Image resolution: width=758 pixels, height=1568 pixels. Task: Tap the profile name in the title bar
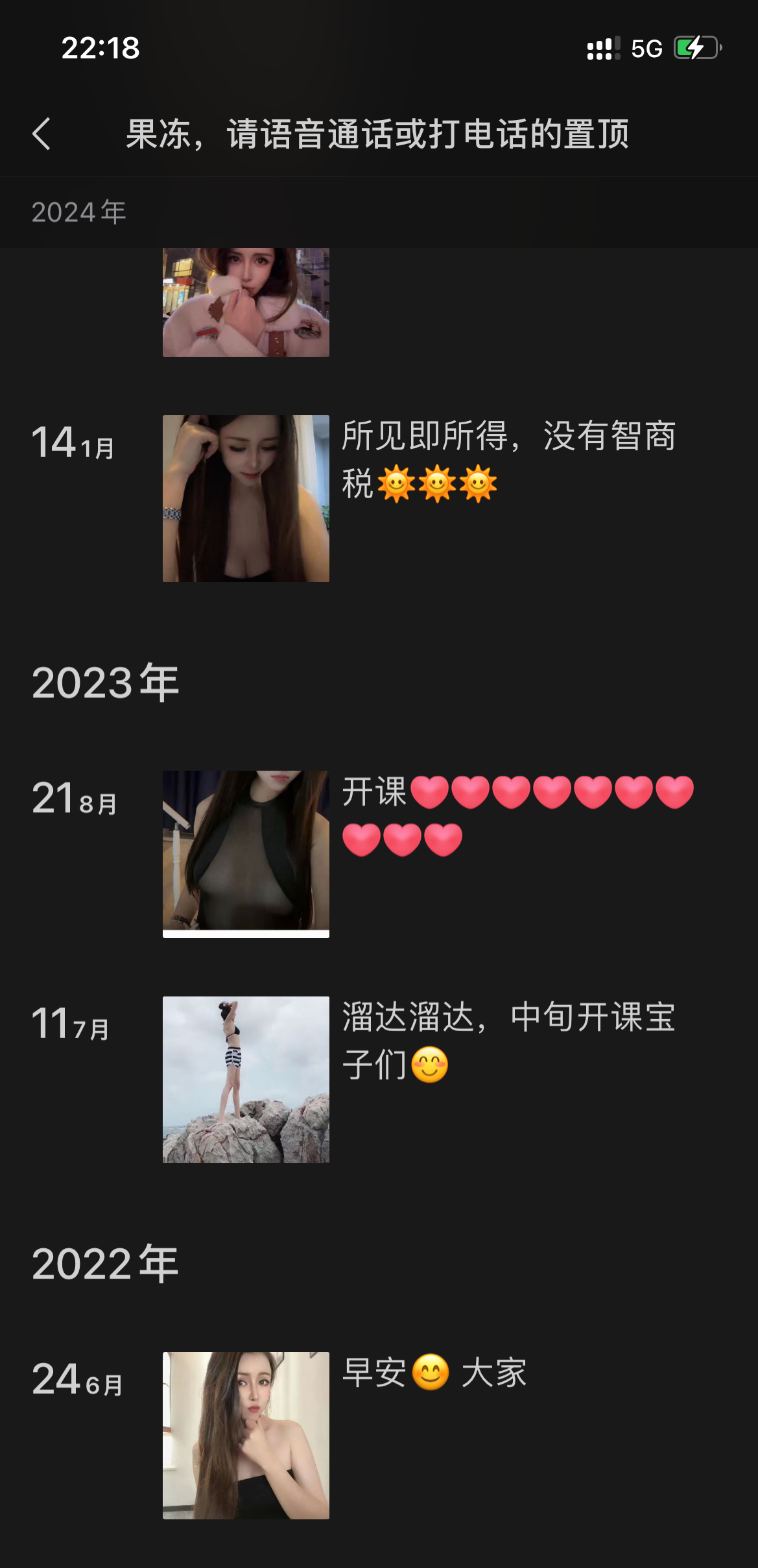coord(379,133)
